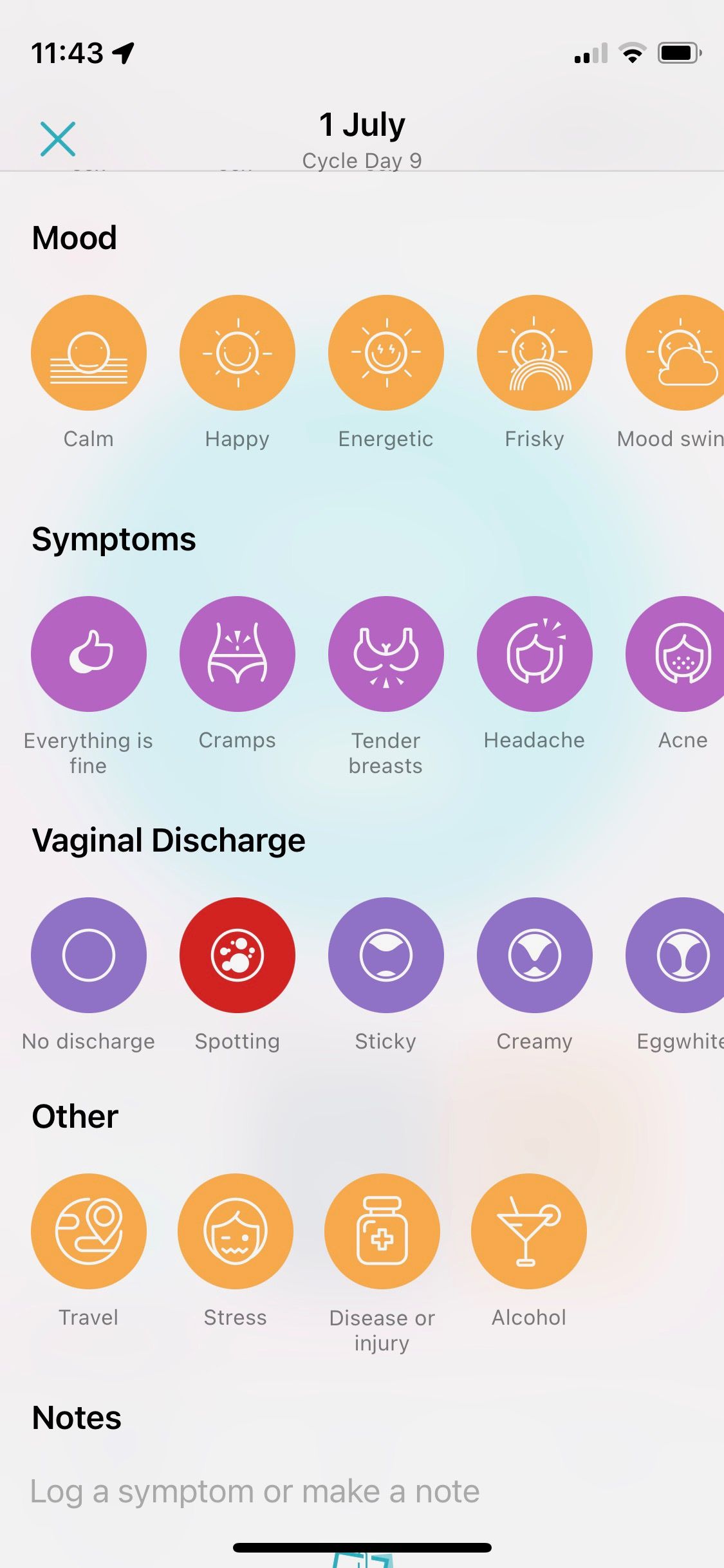
Task: Log Cramps symptom
Action: tap(237, 654)
